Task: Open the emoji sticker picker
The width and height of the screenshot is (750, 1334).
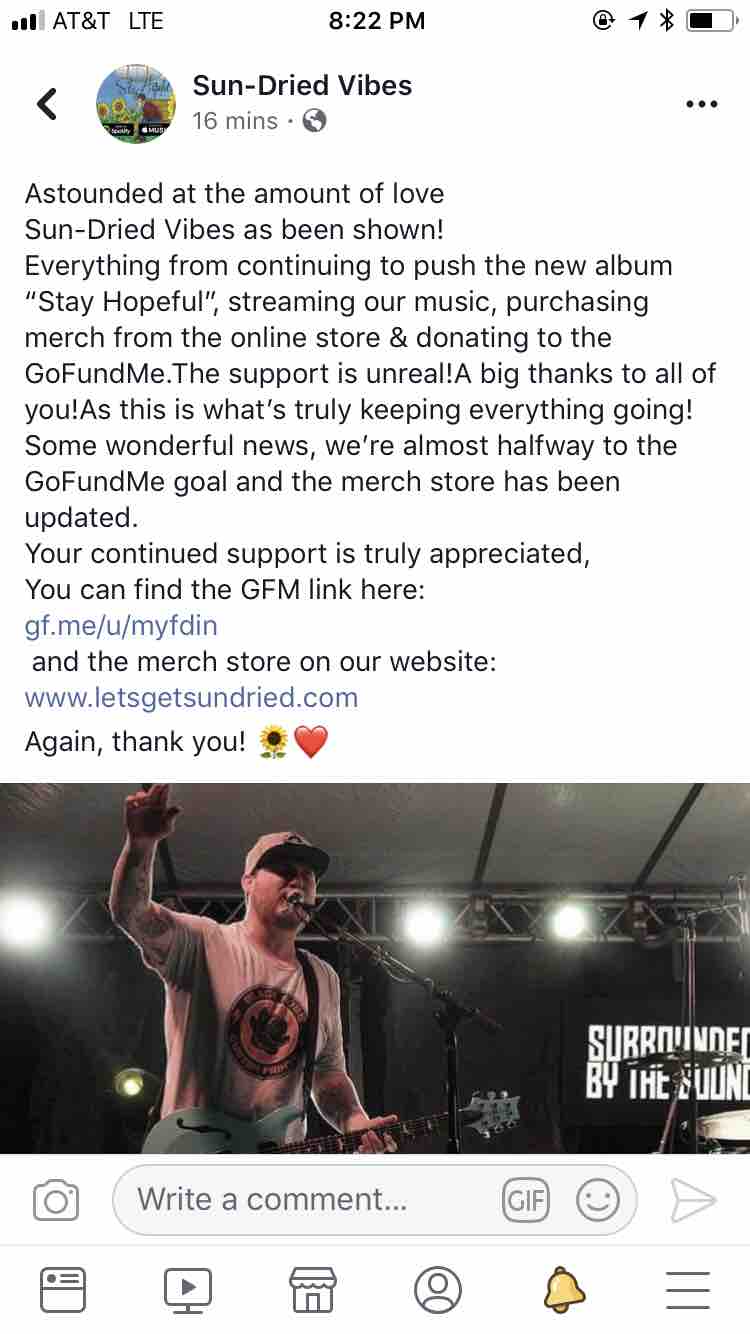Action: (x=598, y=1200)
